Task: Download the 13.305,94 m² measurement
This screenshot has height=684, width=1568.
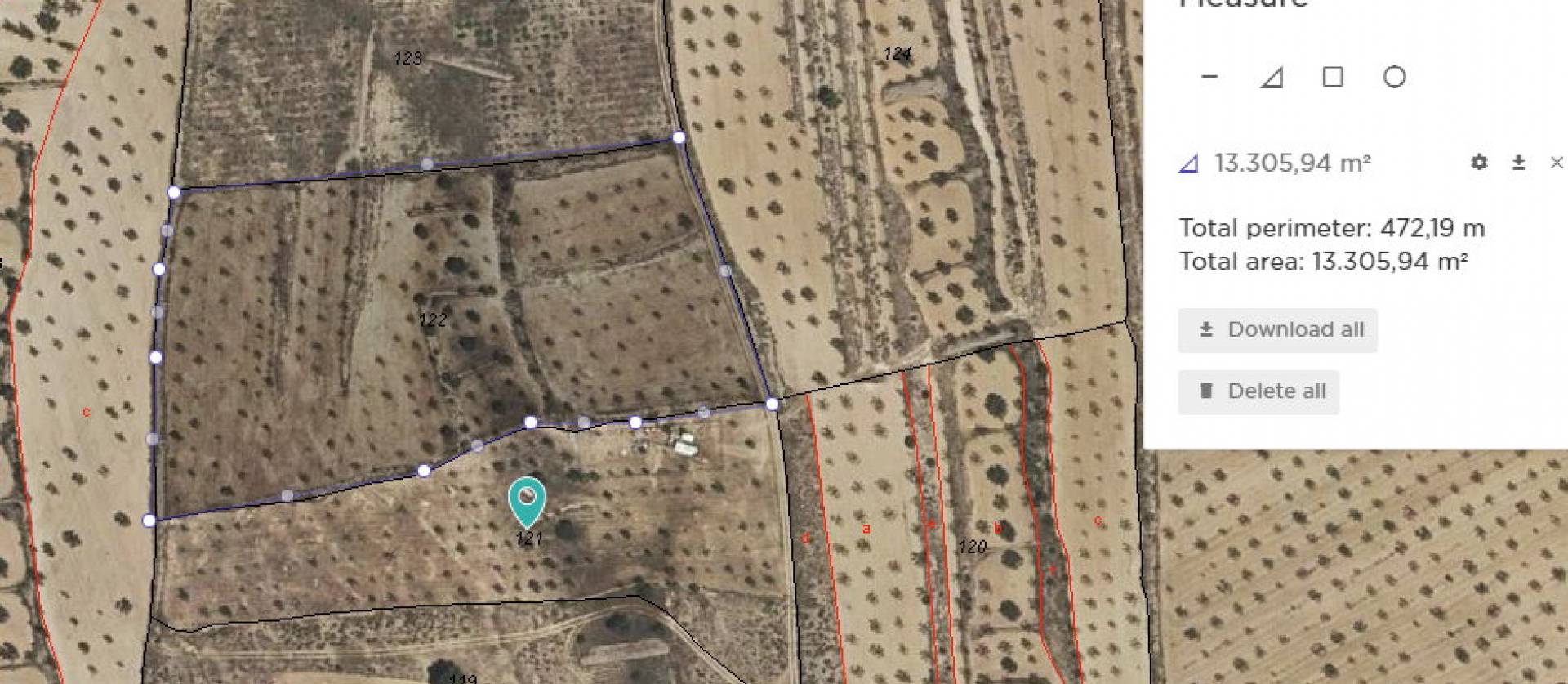Action: (x=1518, y=163)
